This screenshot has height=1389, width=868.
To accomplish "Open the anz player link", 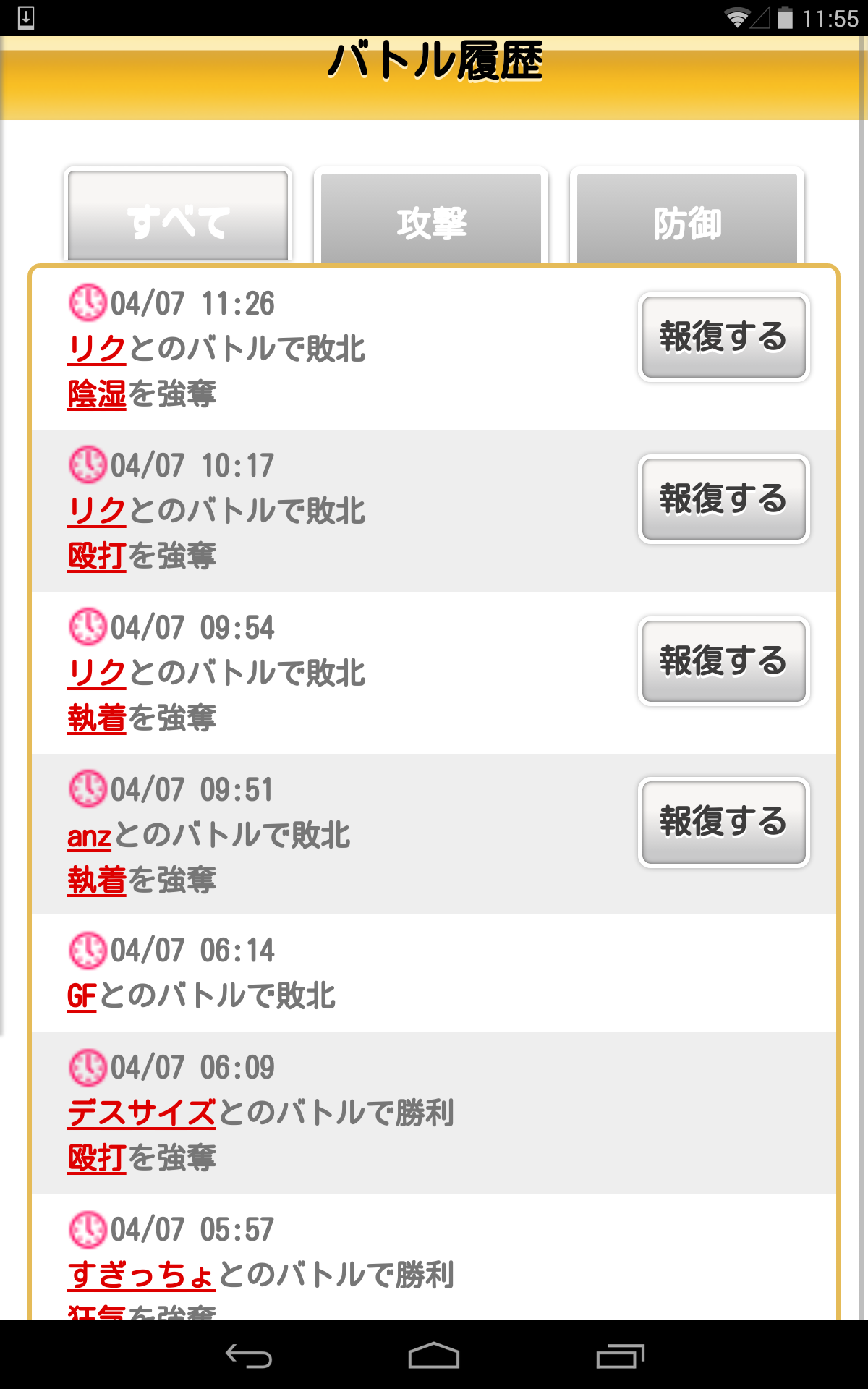I will click(89, 836).
